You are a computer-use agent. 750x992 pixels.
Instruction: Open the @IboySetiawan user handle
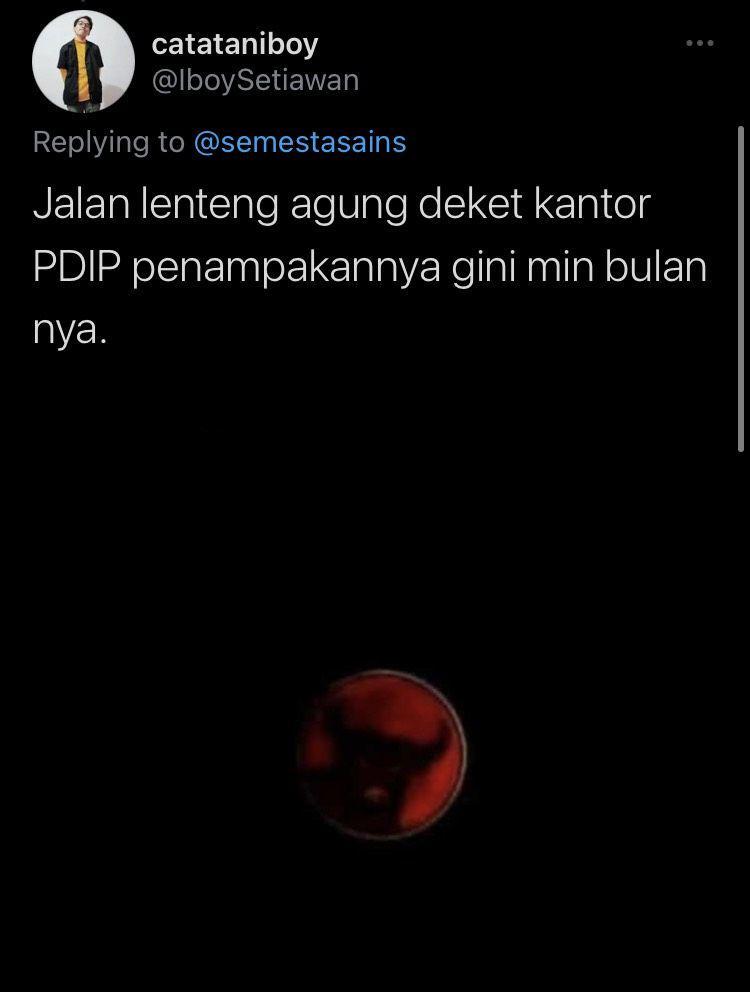[254, 80]
